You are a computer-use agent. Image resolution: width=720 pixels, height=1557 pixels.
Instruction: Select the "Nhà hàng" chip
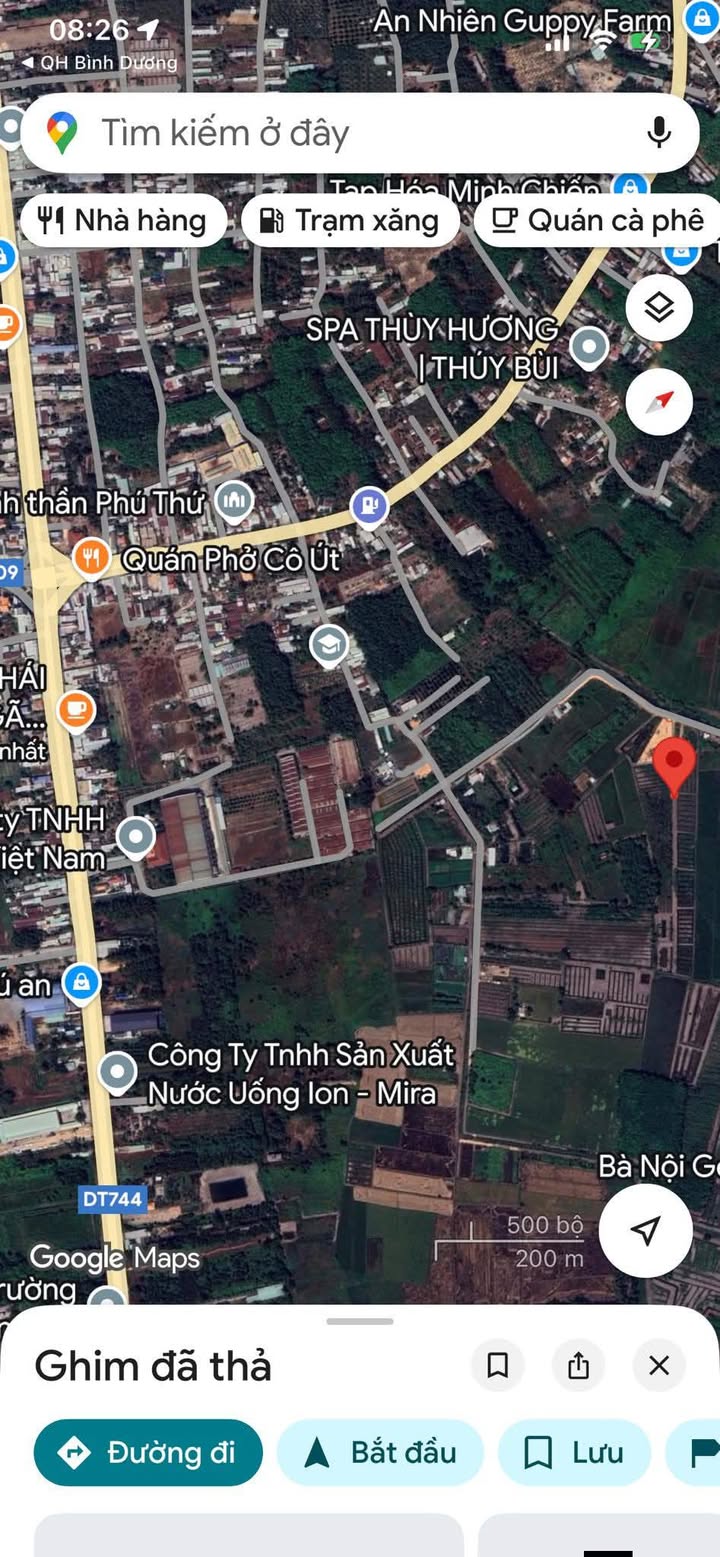122,220
